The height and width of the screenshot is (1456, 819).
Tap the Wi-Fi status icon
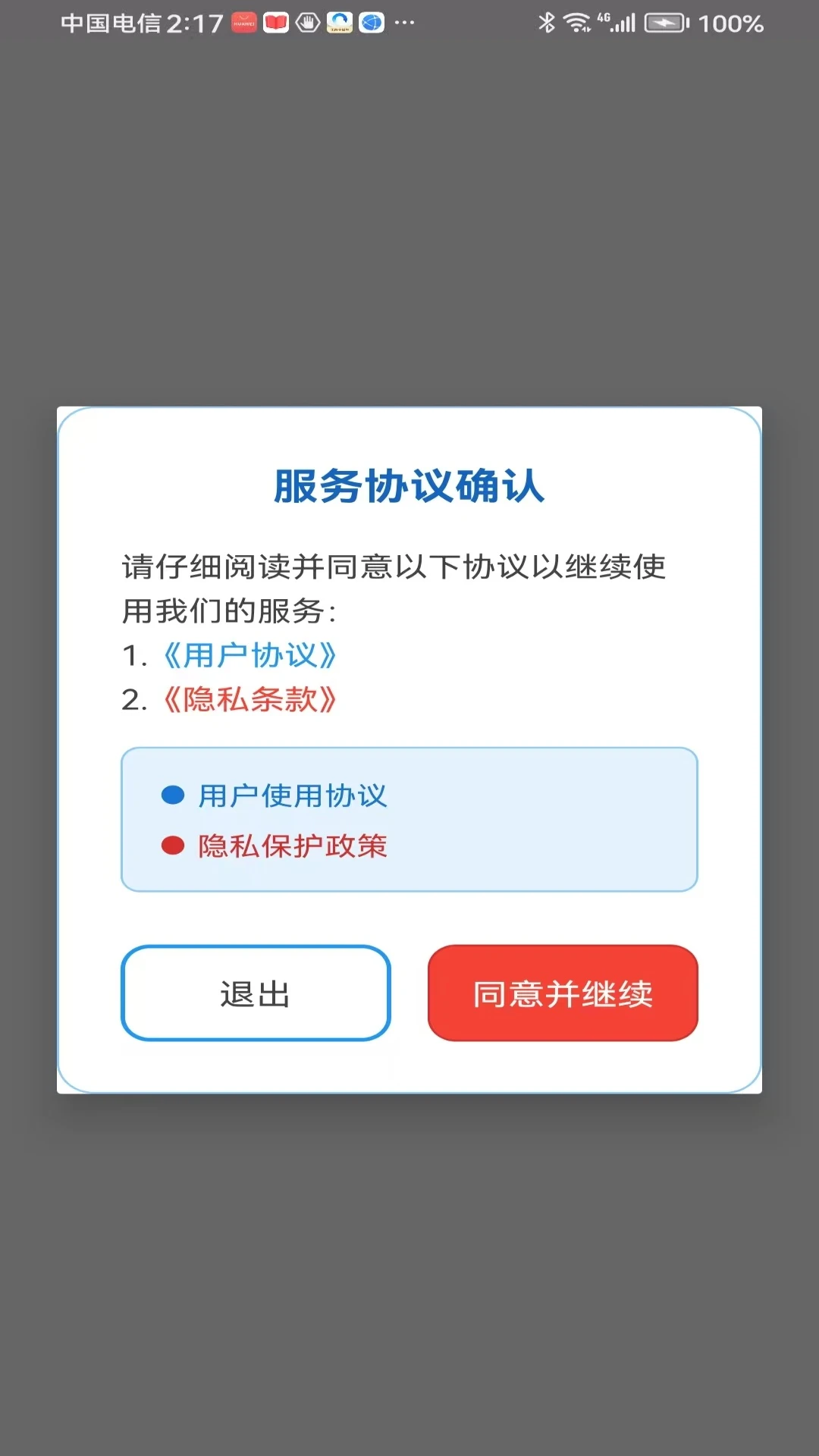578,24
